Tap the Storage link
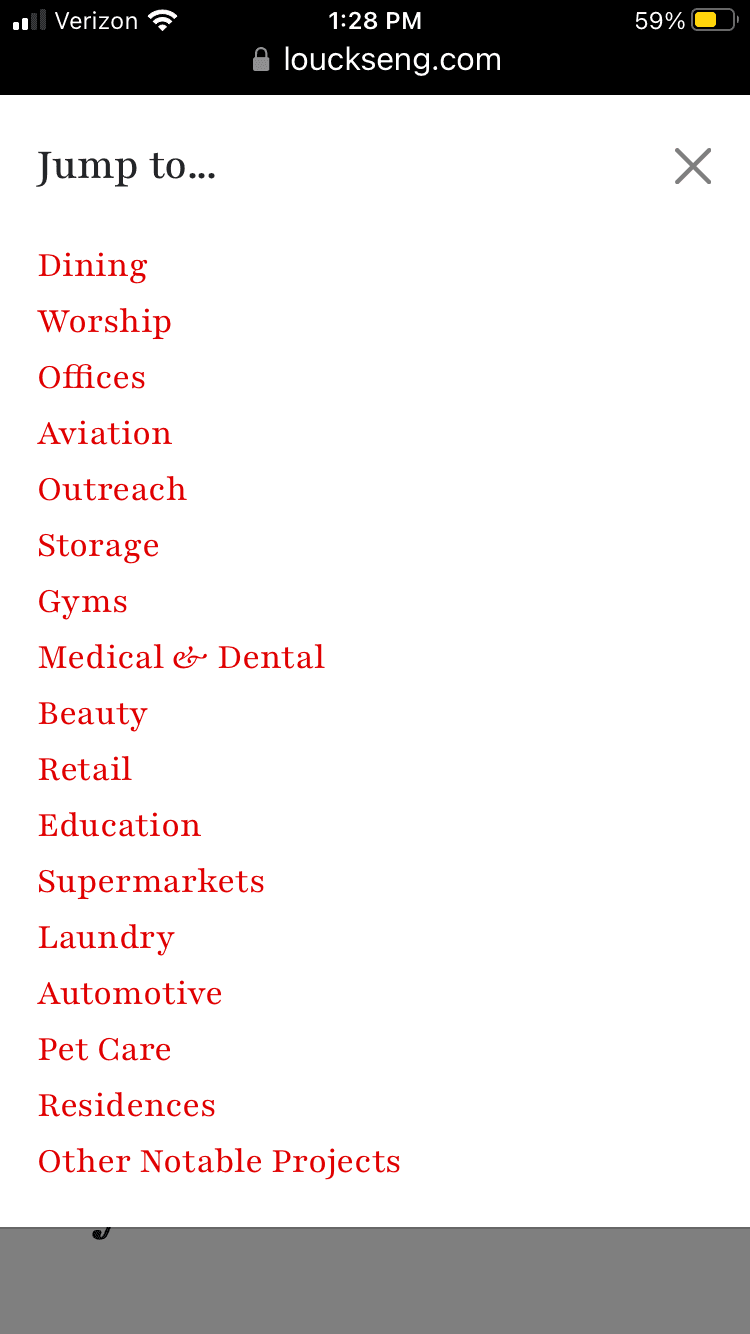750x1334 pixels. pyautogui.click(x=99, y=546)
